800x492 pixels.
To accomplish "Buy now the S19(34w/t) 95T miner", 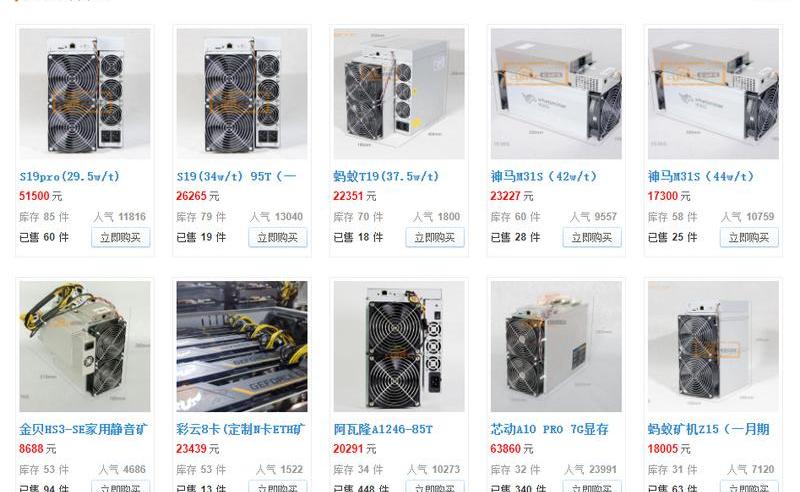I will coord(278,238).
